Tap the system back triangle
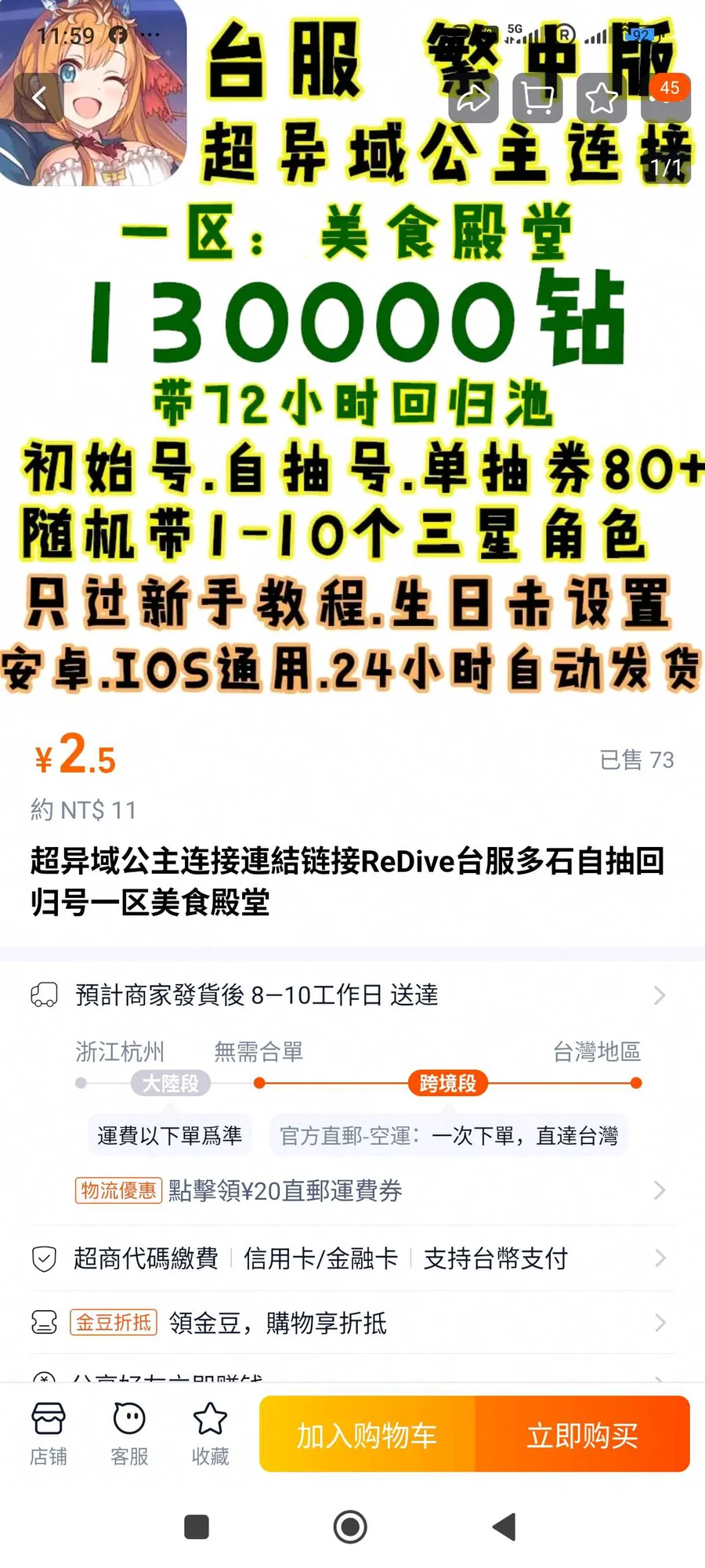This screenshot has height=1568, width=705. pos(504,1526)
